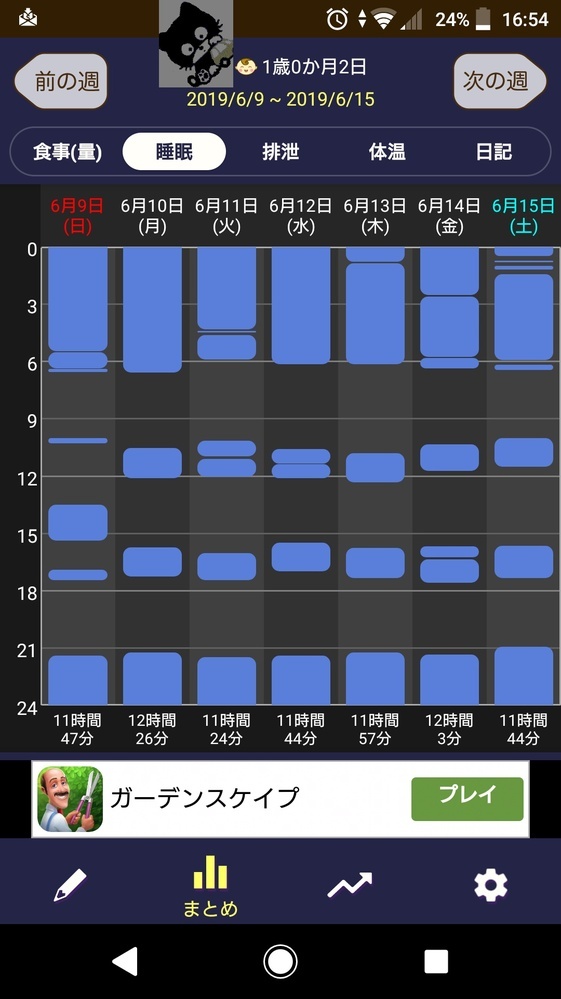Open the 体温 tab
Viewport: 561px width, 999px height.
[387, 152]
